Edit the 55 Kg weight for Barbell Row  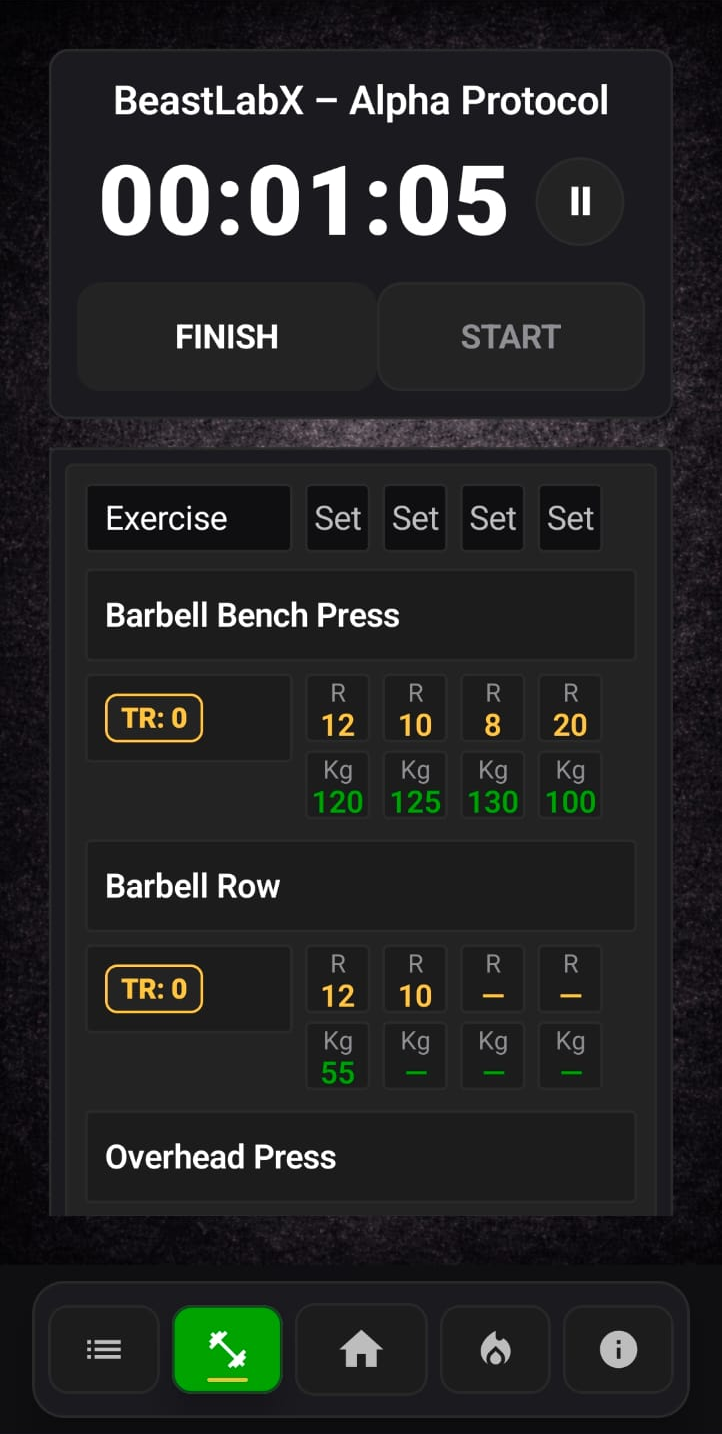click(337, 1056)
